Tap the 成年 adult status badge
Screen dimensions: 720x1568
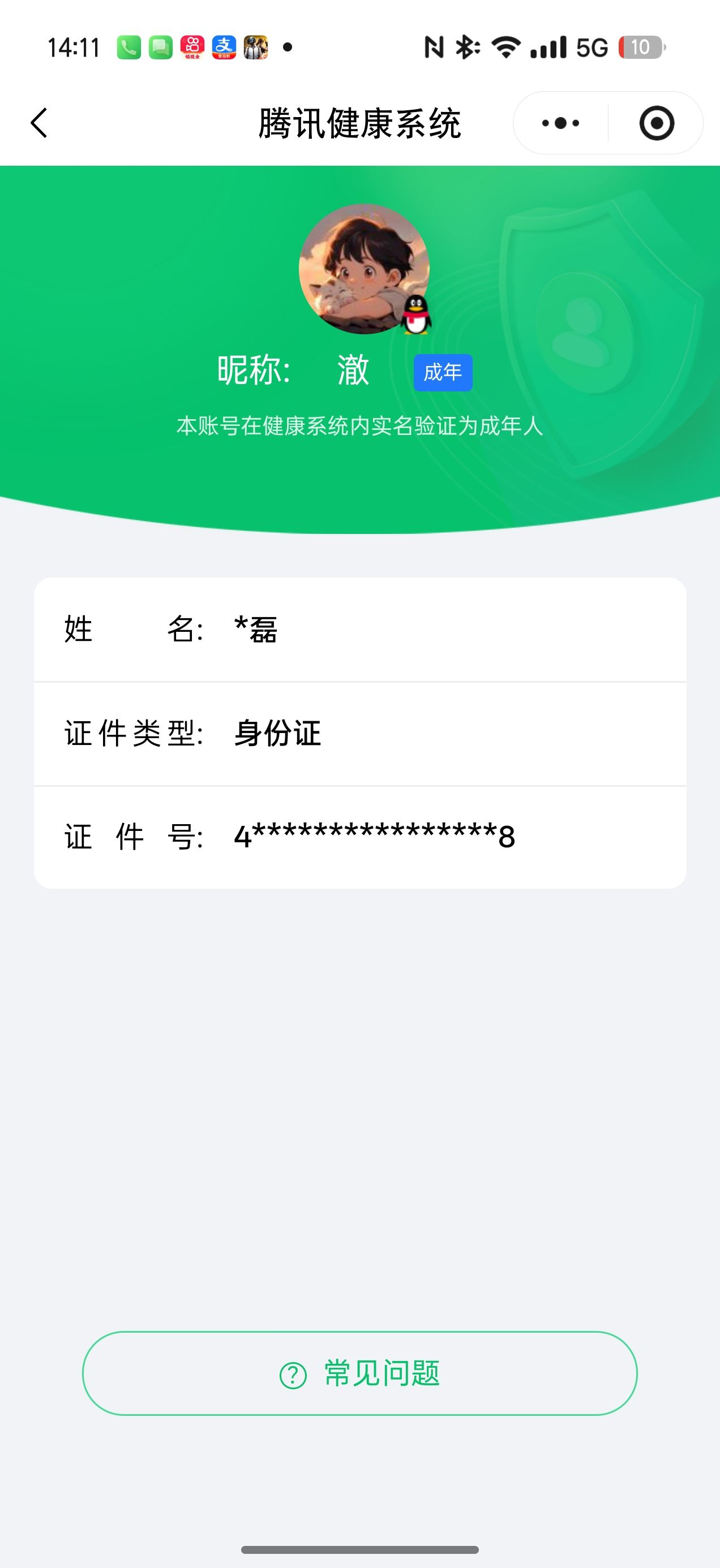[443, 373]
